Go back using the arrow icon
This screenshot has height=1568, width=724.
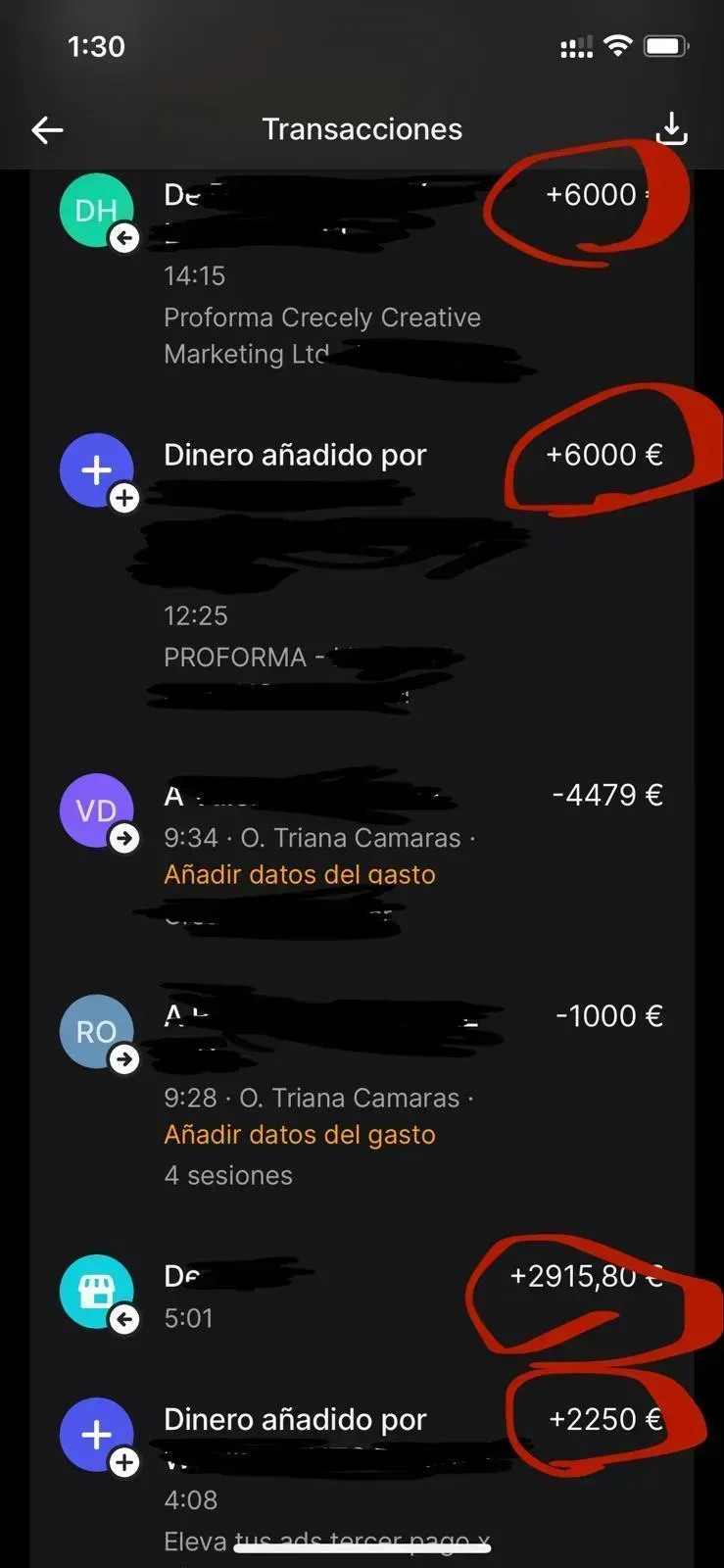coord(47,129)
